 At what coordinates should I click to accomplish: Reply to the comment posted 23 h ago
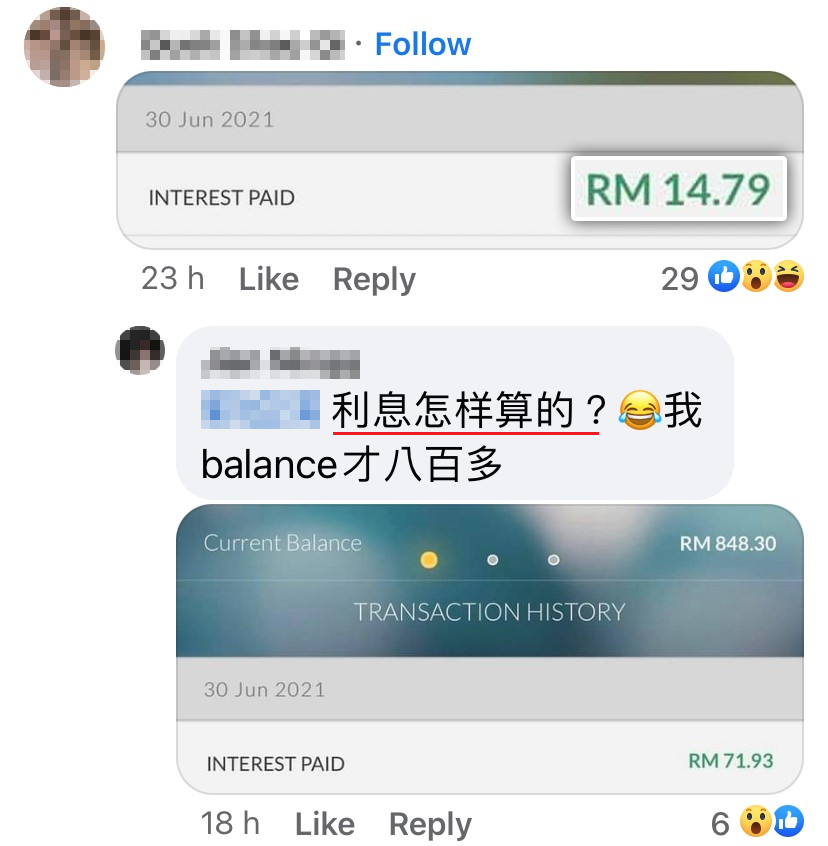coord(374,279)
